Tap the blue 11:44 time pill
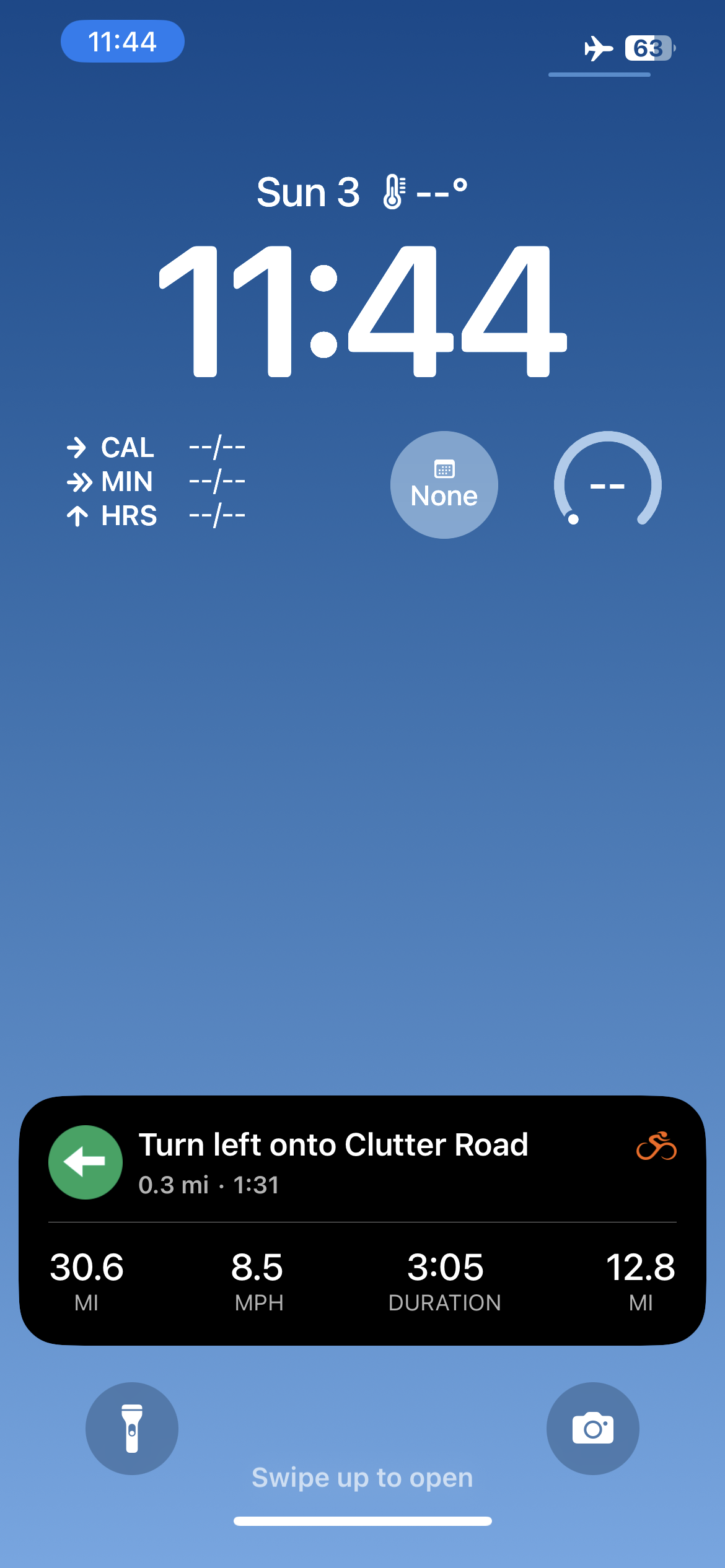The height and width of the screenshot is (1568, 725). pyautogui.click(x=122, y=41)
